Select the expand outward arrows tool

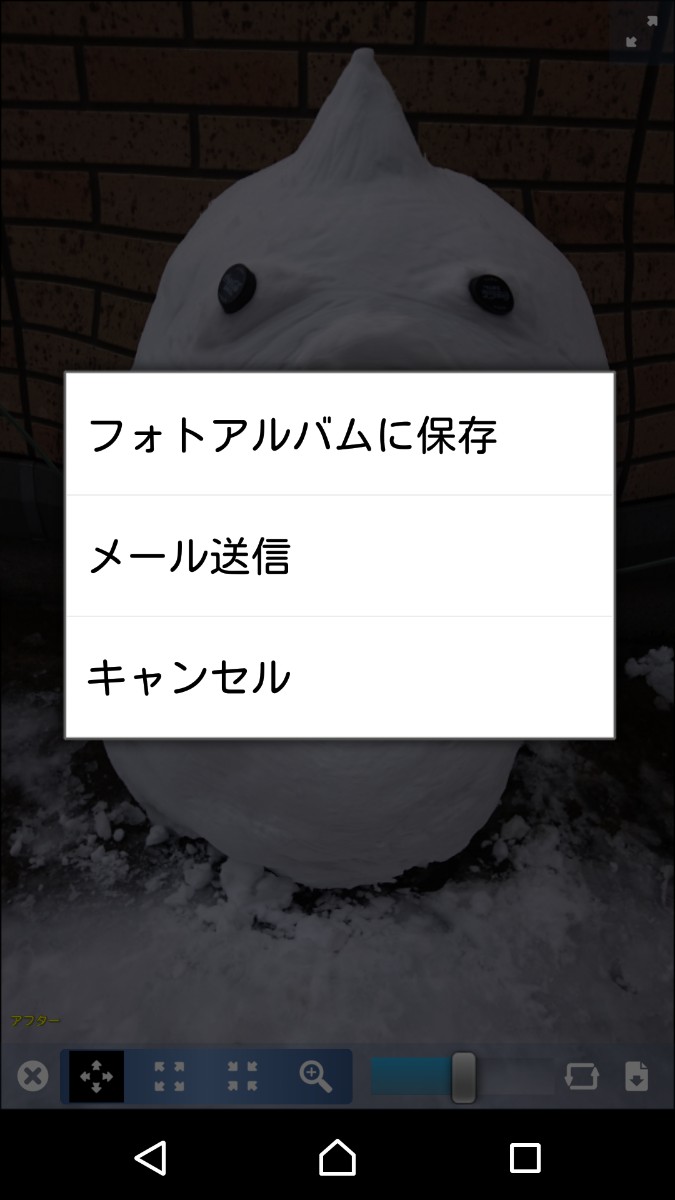coord(169,1076)
